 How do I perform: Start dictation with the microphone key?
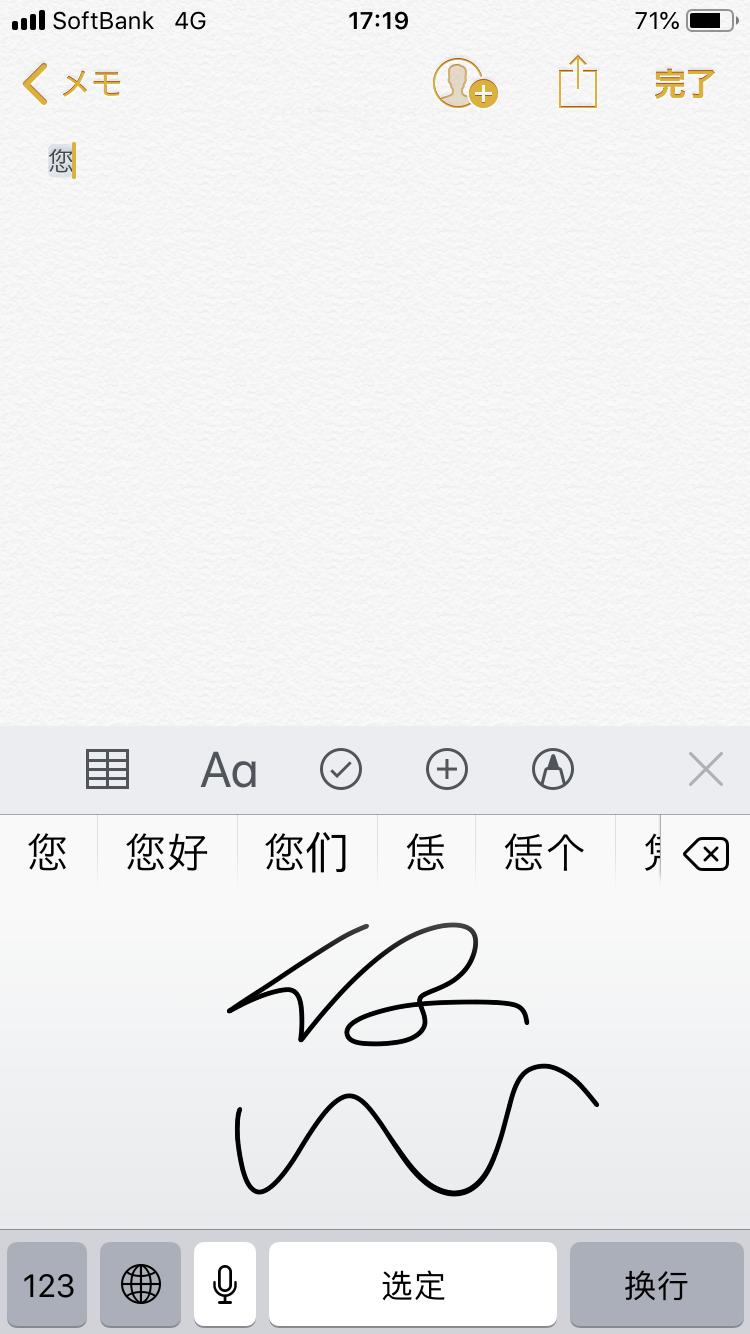click(x=225, y=1285)
